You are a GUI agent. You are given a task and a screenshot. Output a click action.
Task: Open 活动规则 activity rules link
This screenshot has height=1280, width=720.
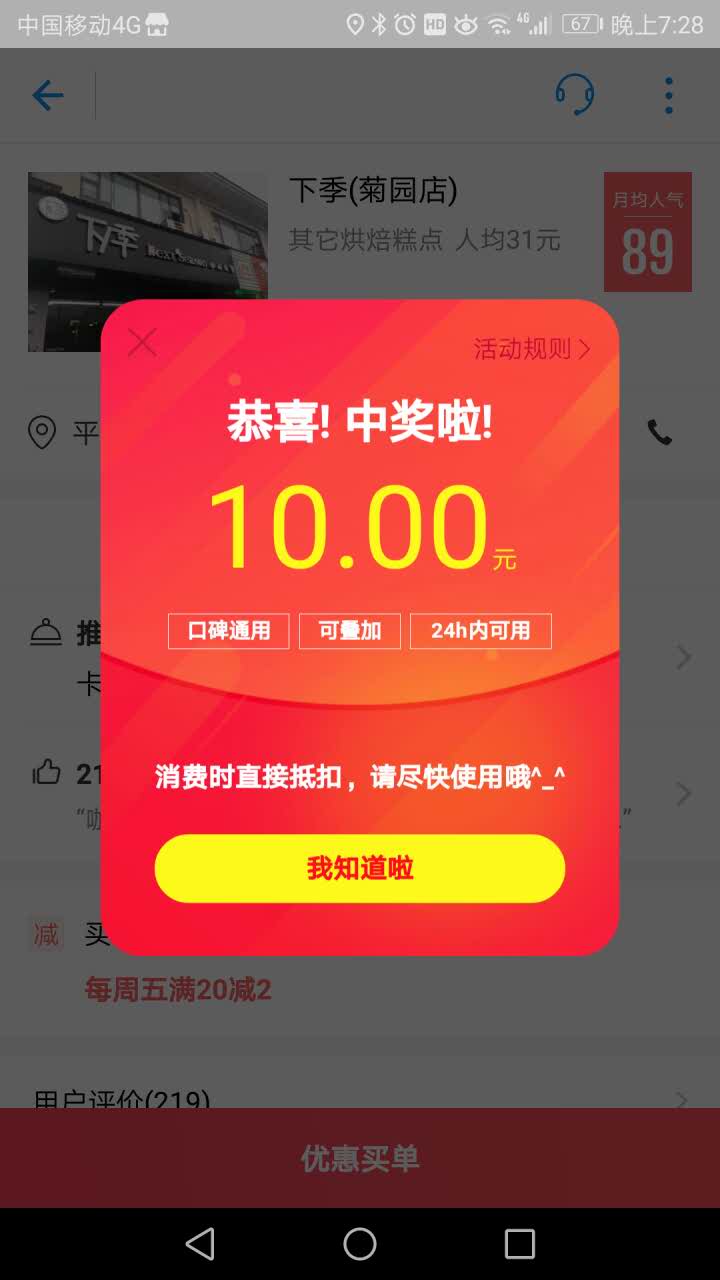tap(531, 349)
